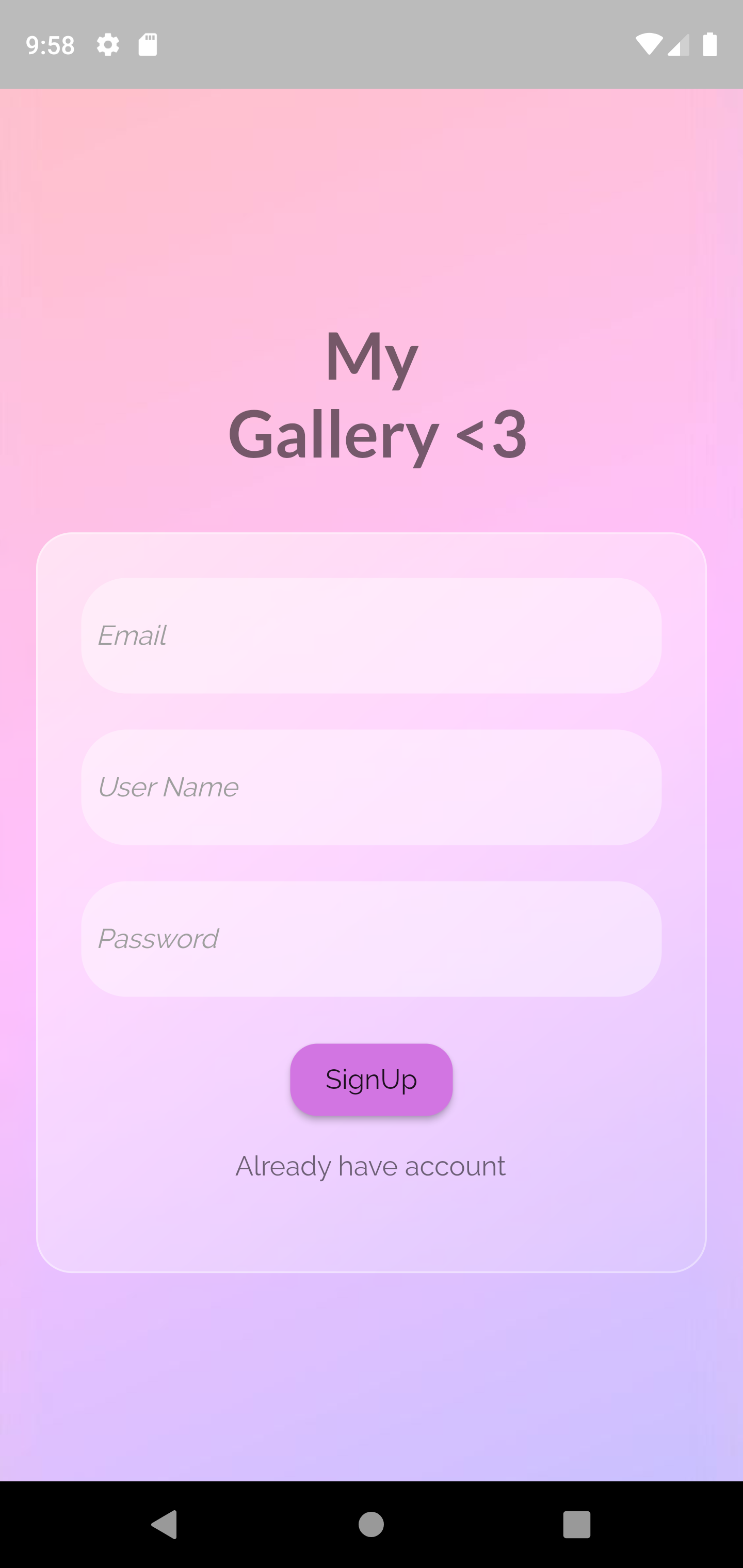
Task: Select the Already have account link
Action: click(371, 1166)
